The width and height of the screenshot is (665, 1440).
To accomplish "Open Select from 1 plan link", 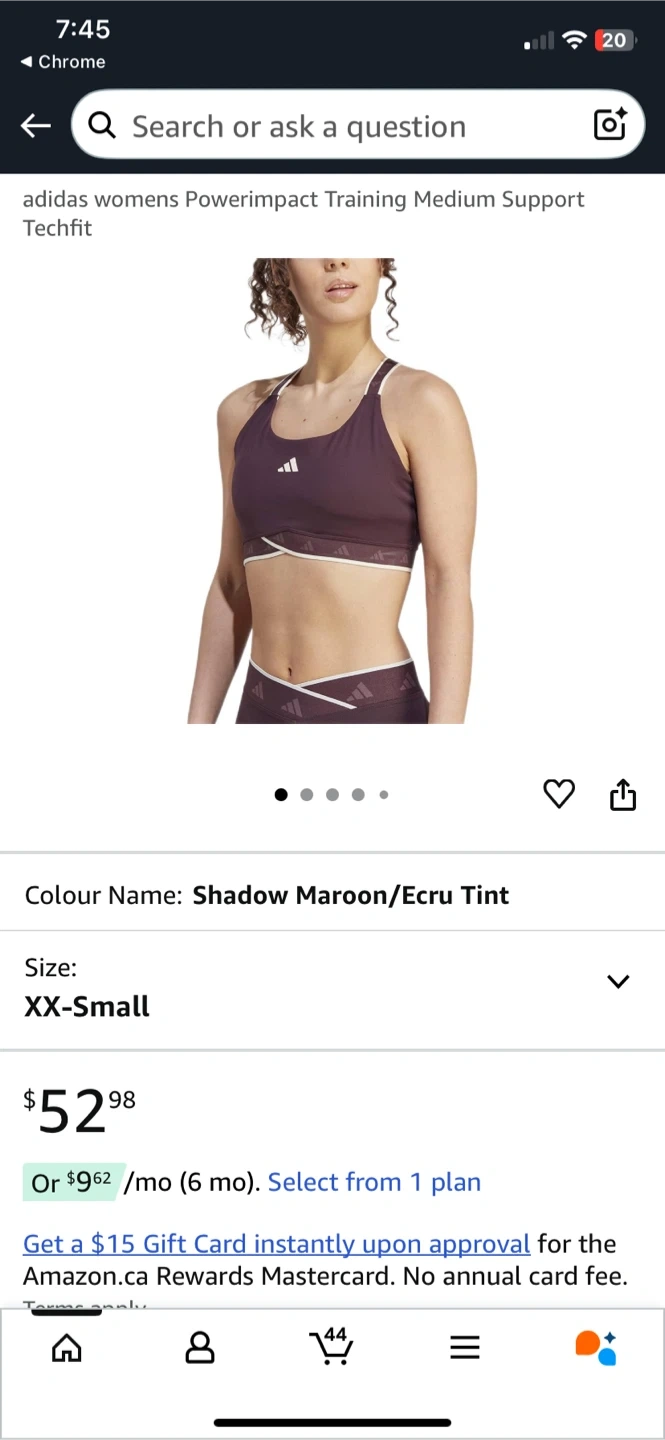I will (x=374, y=1182).
